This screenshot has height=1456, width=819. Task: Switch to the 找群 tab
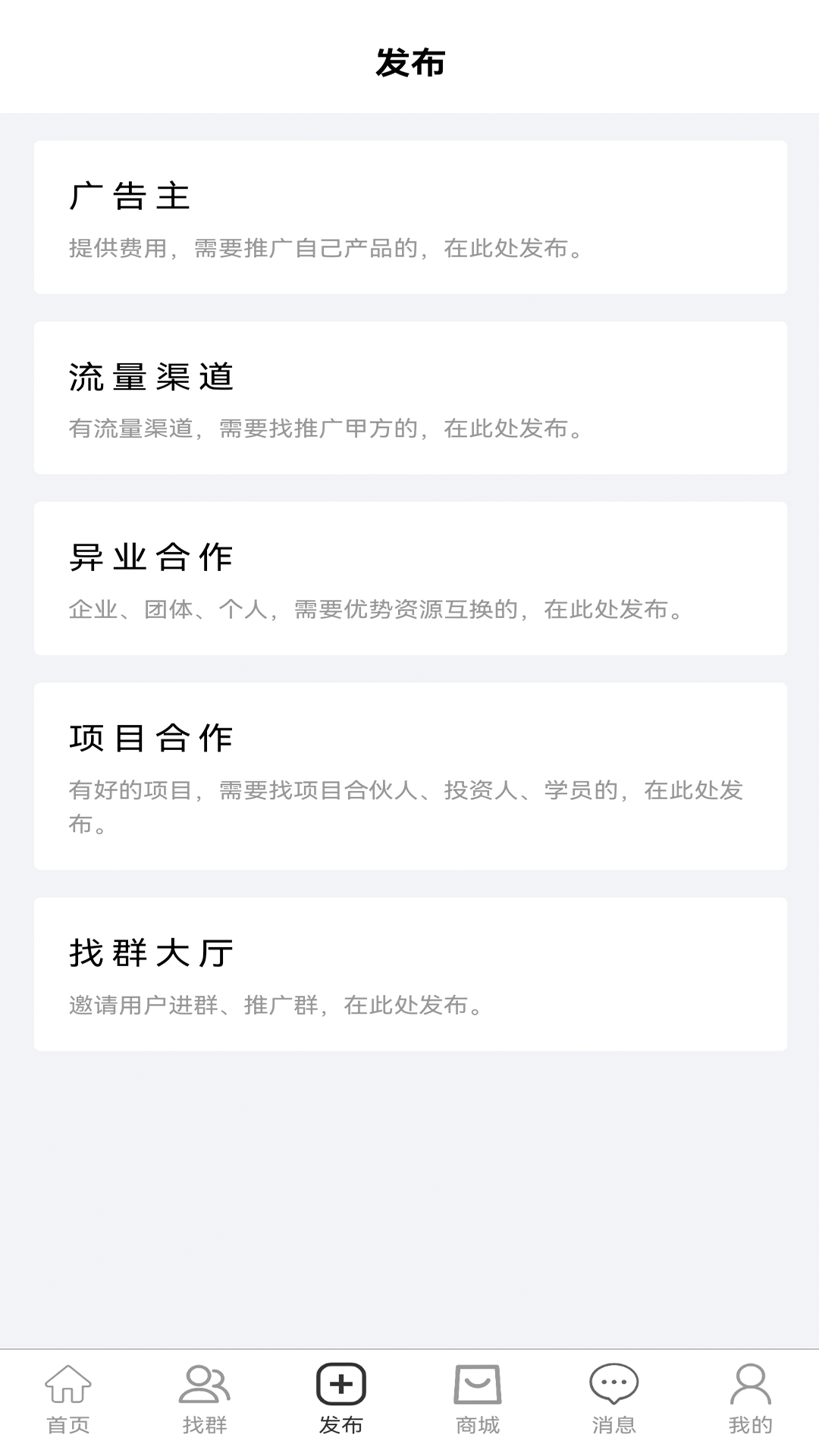(205, 1424)
